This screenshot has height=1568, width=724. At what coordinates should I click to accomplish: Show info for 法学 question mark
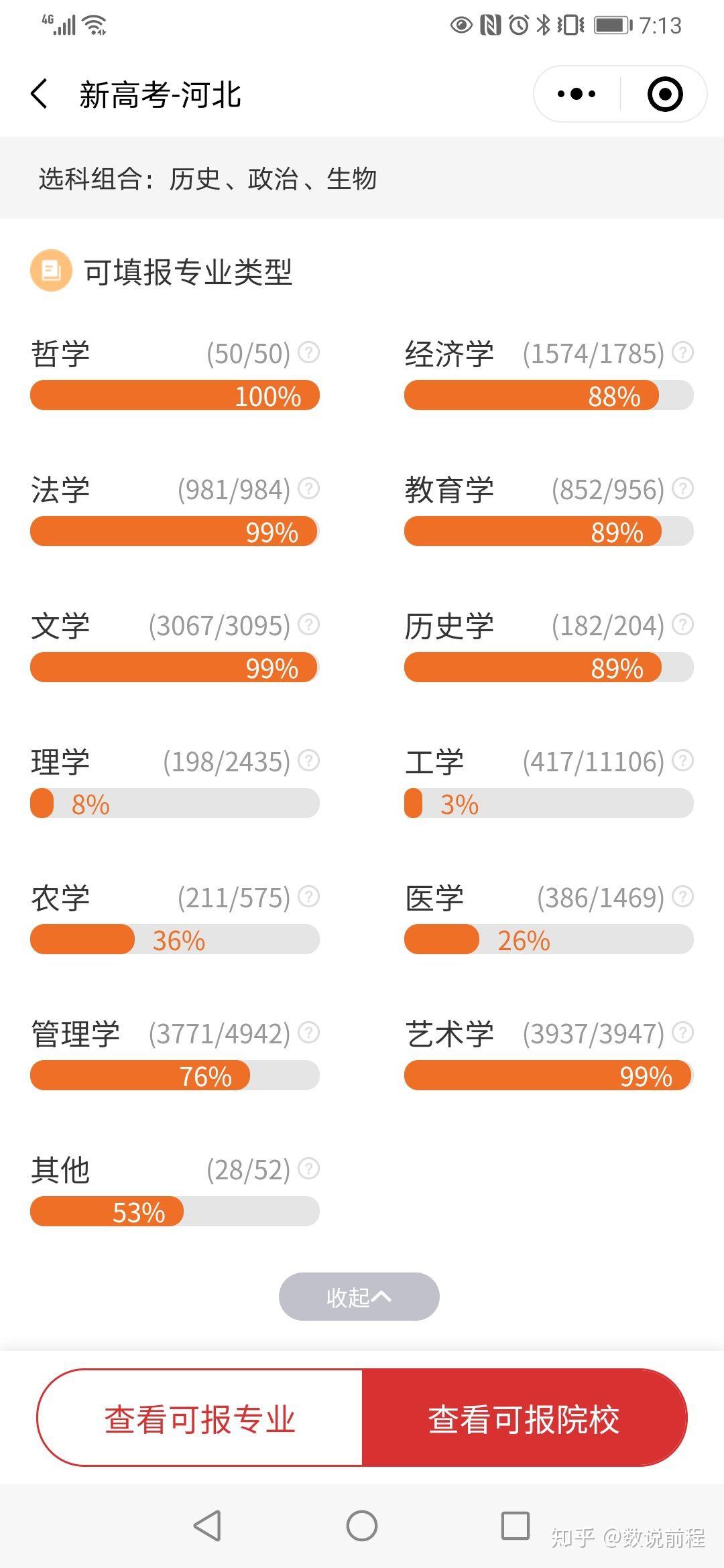[x=308, y=488]
